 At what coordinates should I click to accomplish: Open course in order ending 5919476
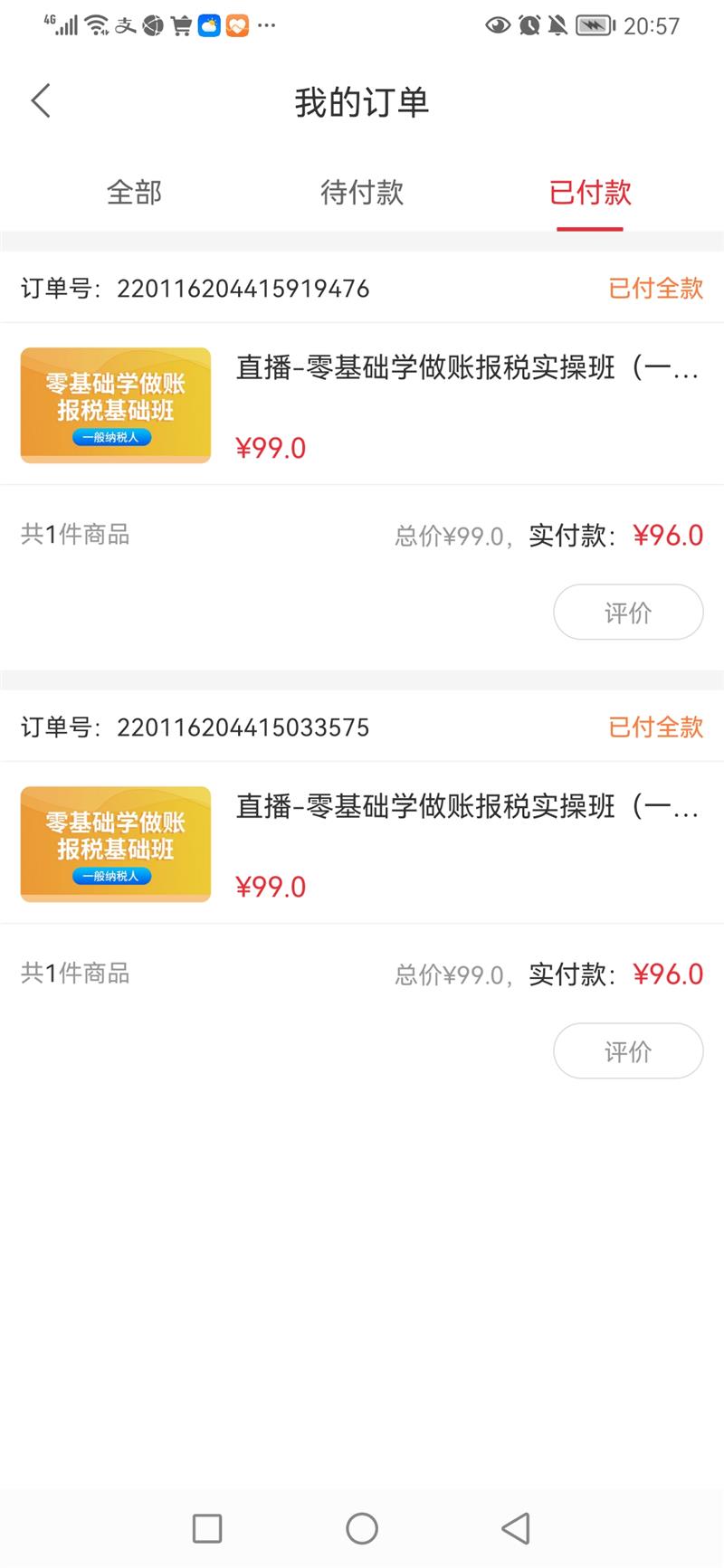point(362,404)
